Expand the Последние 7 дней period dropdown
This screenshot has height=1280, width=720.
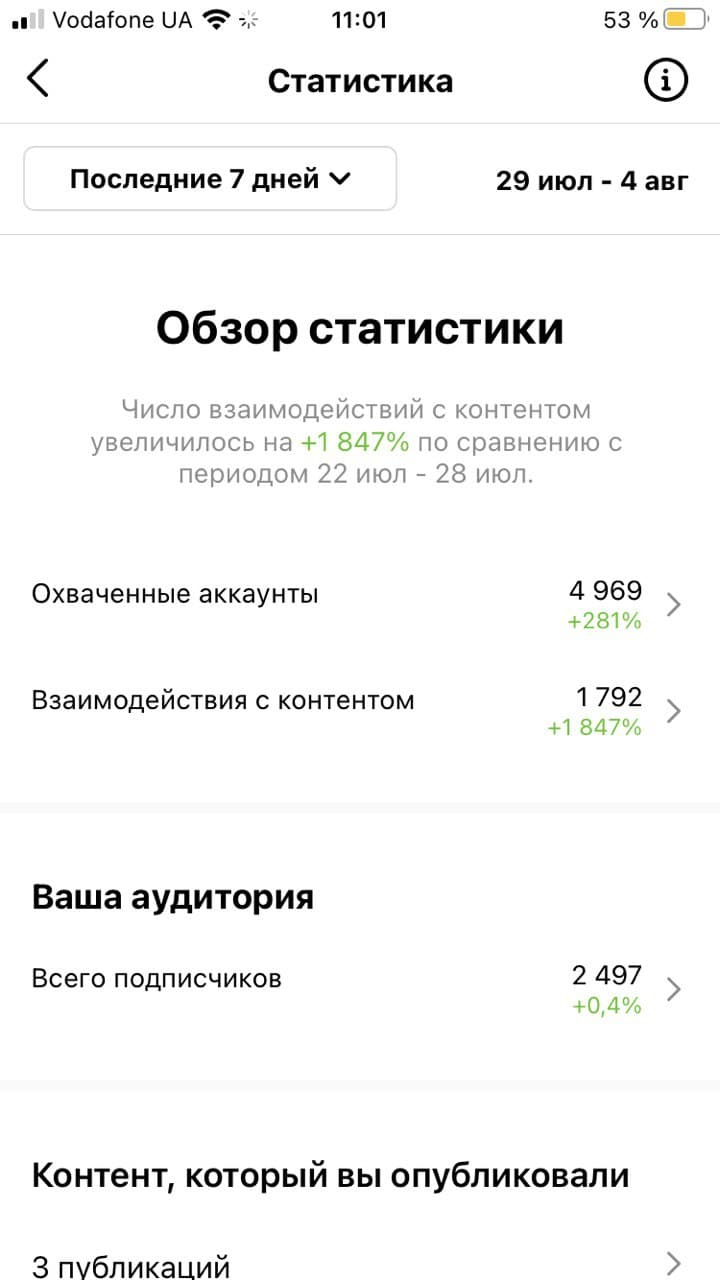pos(210,179)
